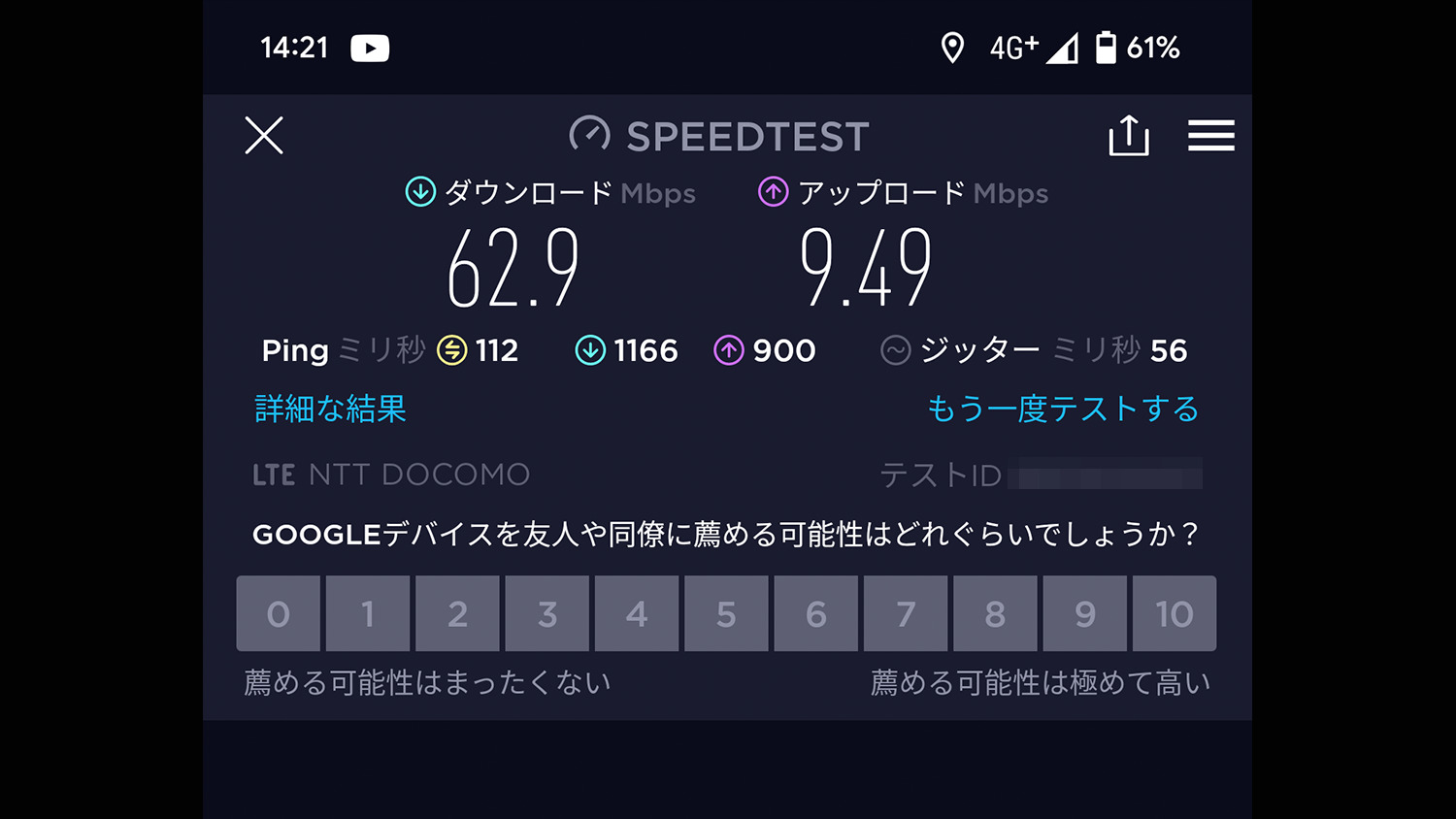This screenshot has width=1456, height=819.
Task: Close the Speedtest results screen
Action: tap(264, 136)
